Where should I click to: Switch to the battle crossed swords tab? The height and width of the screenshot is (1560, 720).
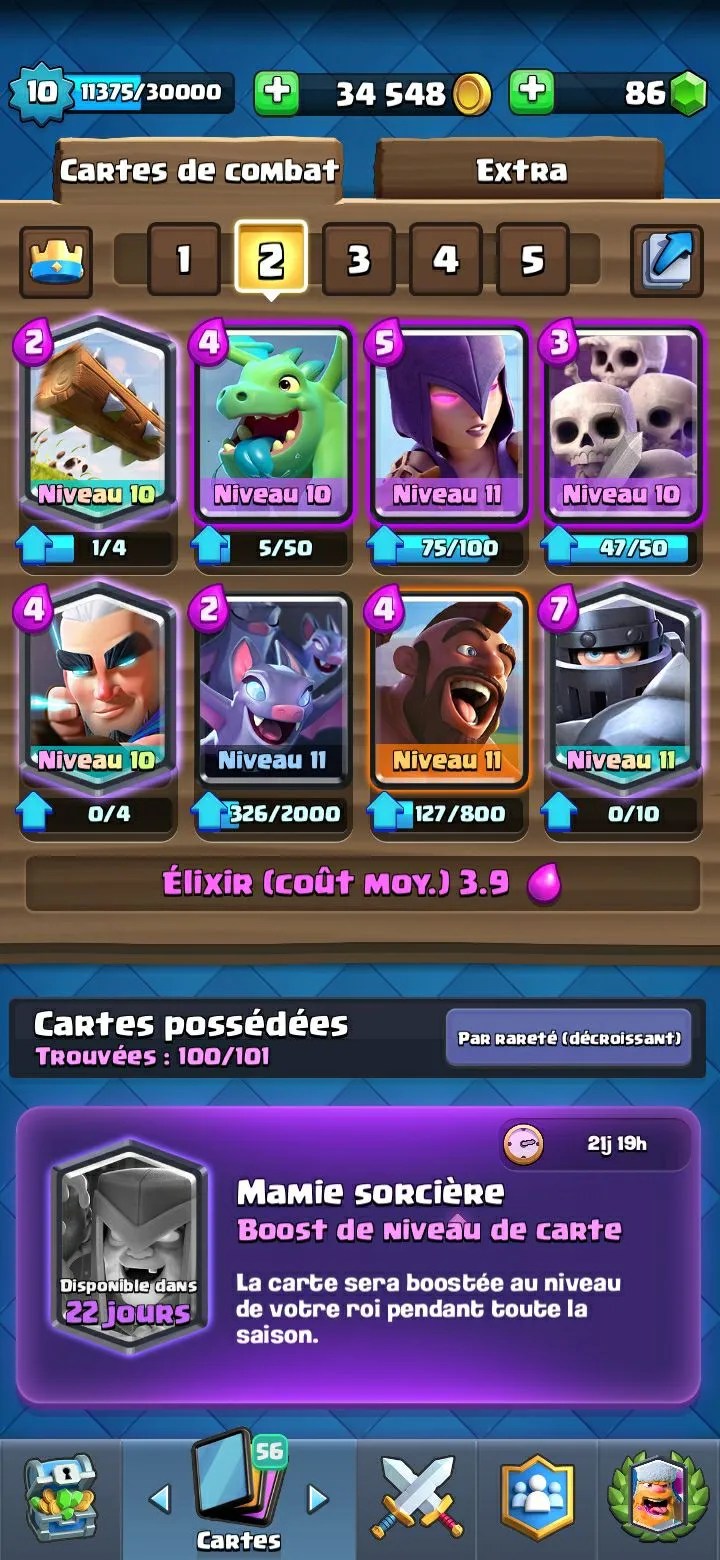[x=416, y=1498]
